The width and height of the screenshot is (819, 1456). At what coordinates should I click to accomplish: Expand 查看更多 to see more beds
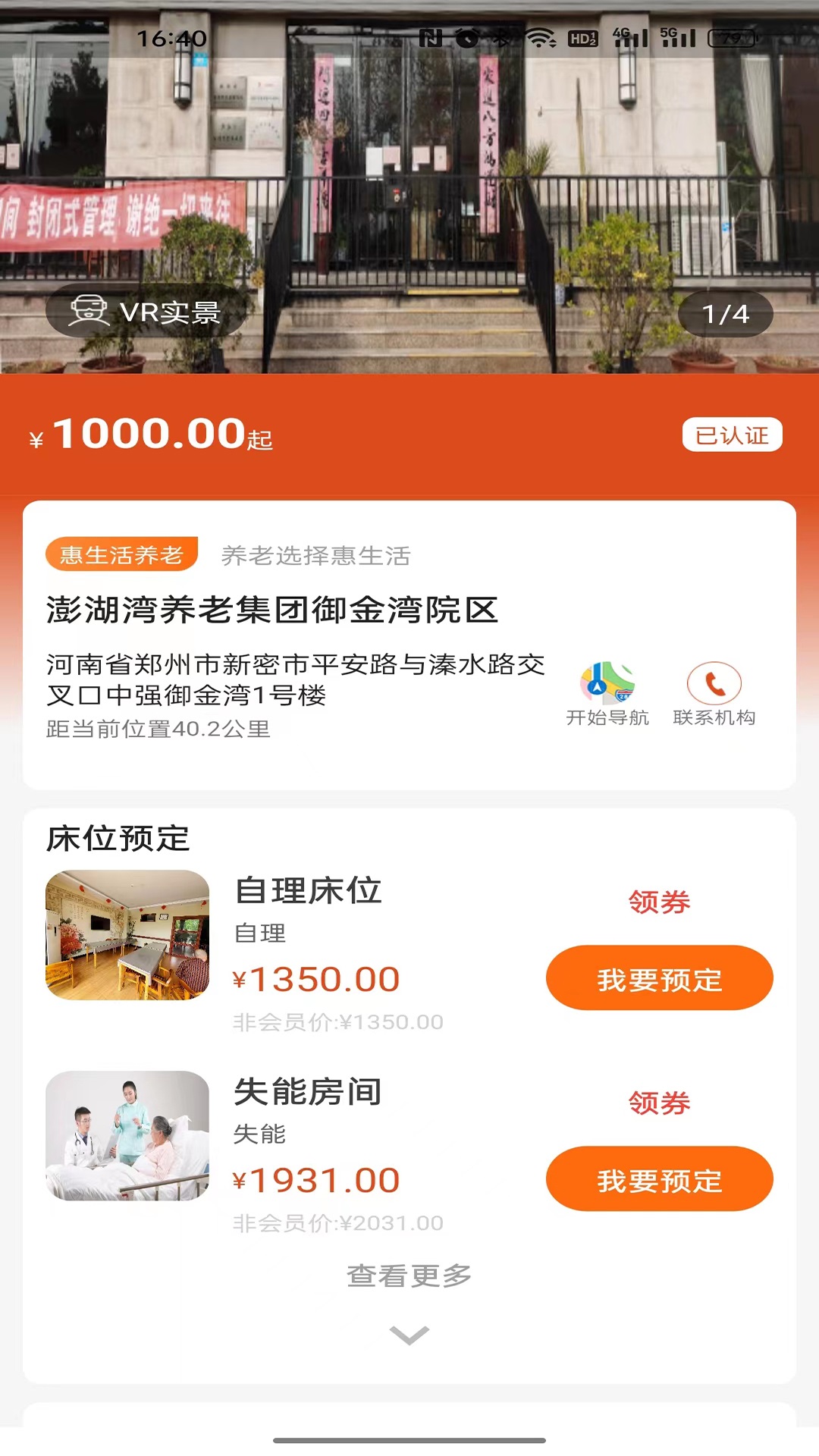[x=409, y=1276]
